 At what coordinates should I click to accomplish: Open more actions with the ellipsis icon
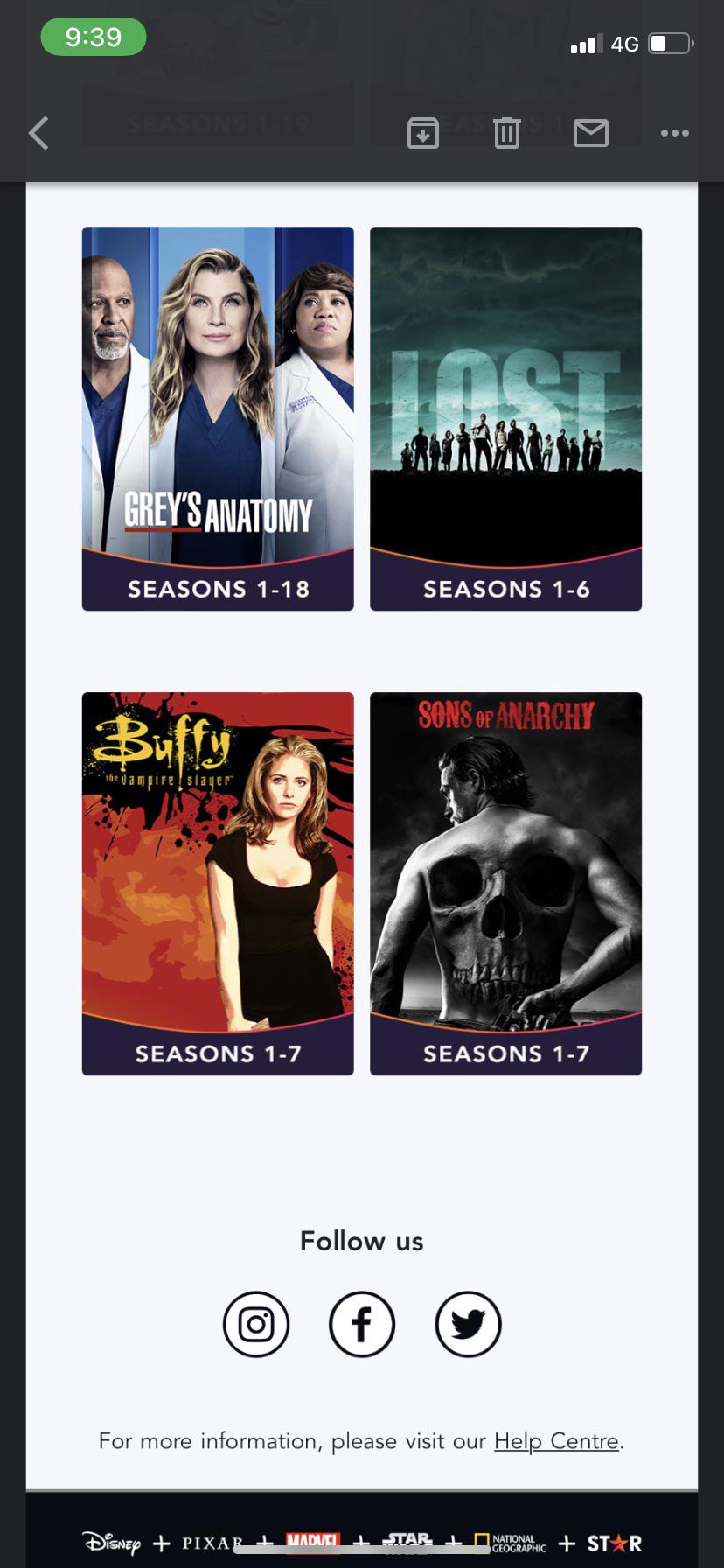674,133
